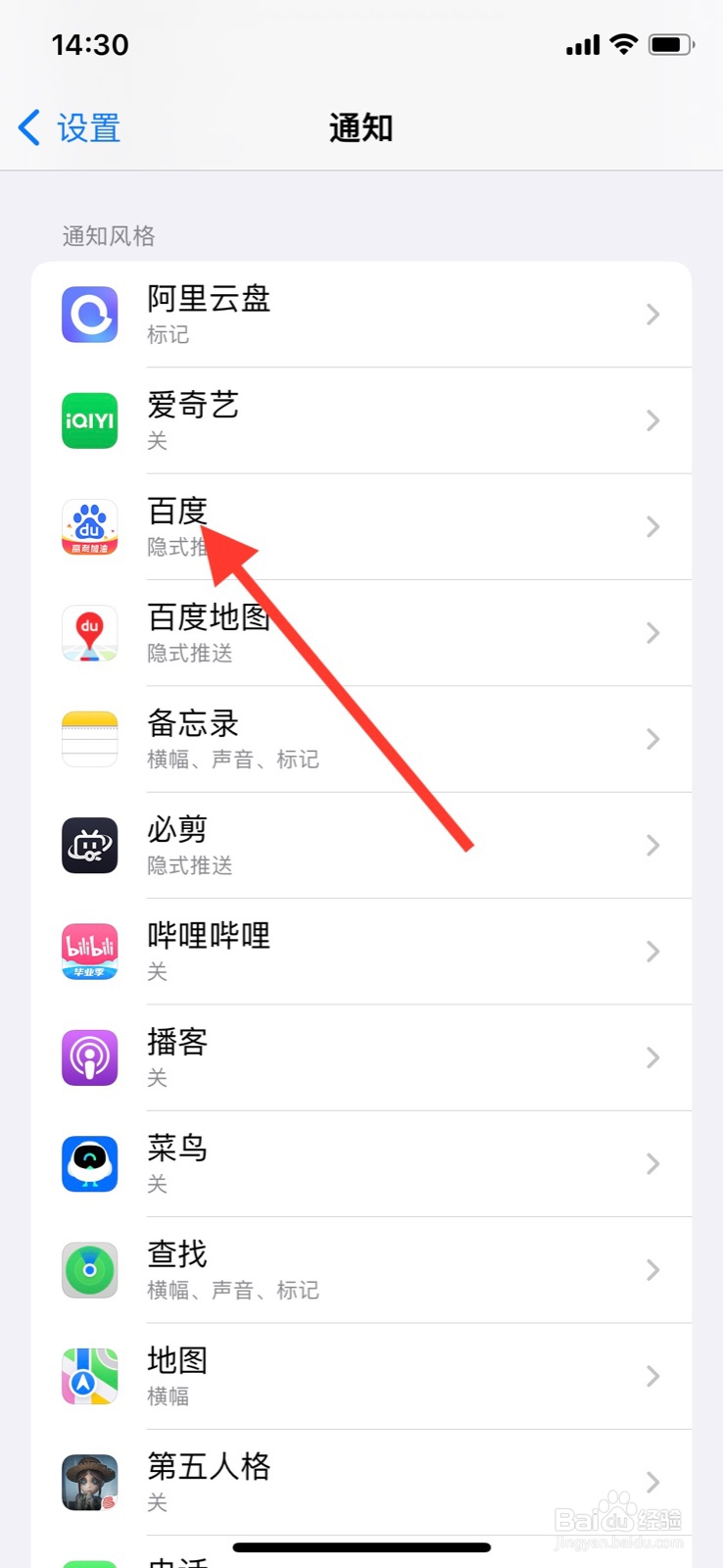Tap the 地图 Apple Maps icon

tap(89, 1376)
